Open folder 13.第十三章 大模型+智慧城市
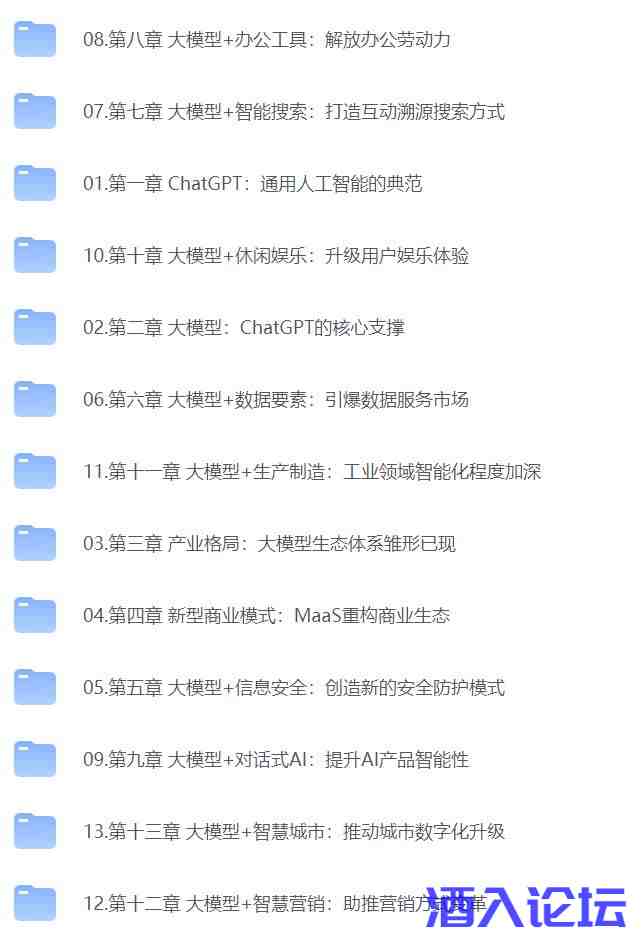This screenshot has height=942, width=641. 293,832
